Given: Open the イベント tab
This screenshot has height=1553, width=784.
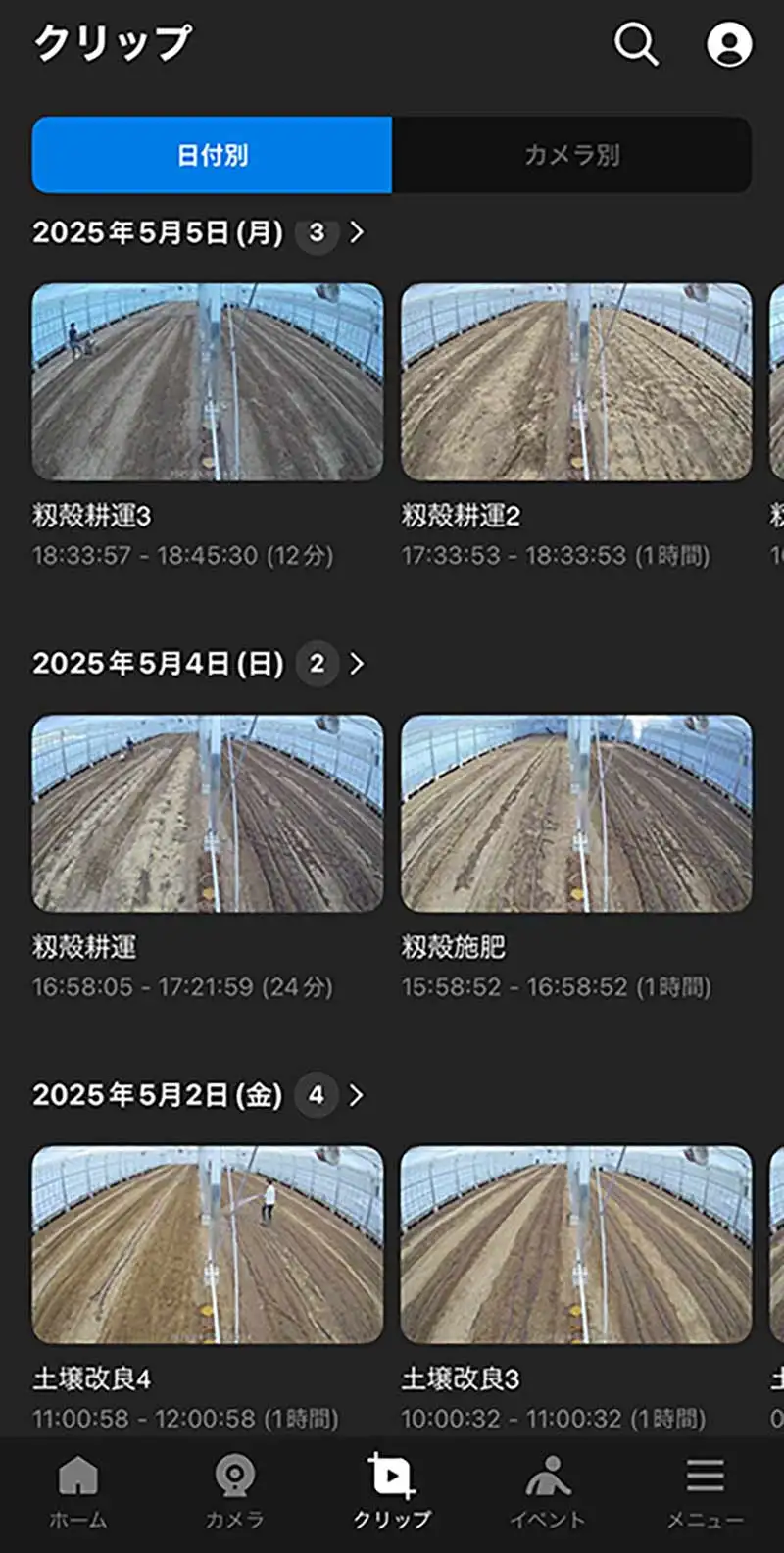Looking at the screenshot, I should click(548, 1492).
